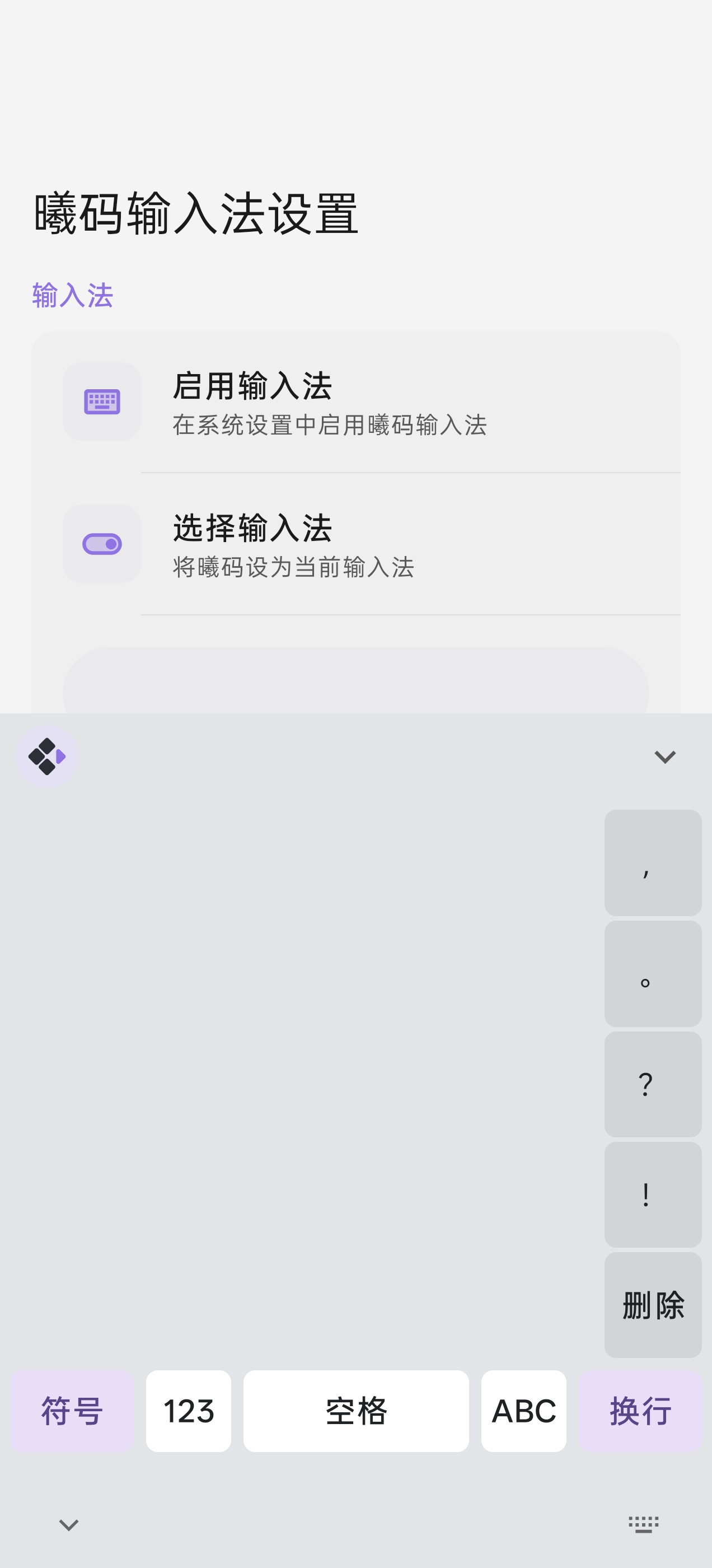Tap the 删除 delete key
The image size is (712, 1568).
[x=653, y=1305]
